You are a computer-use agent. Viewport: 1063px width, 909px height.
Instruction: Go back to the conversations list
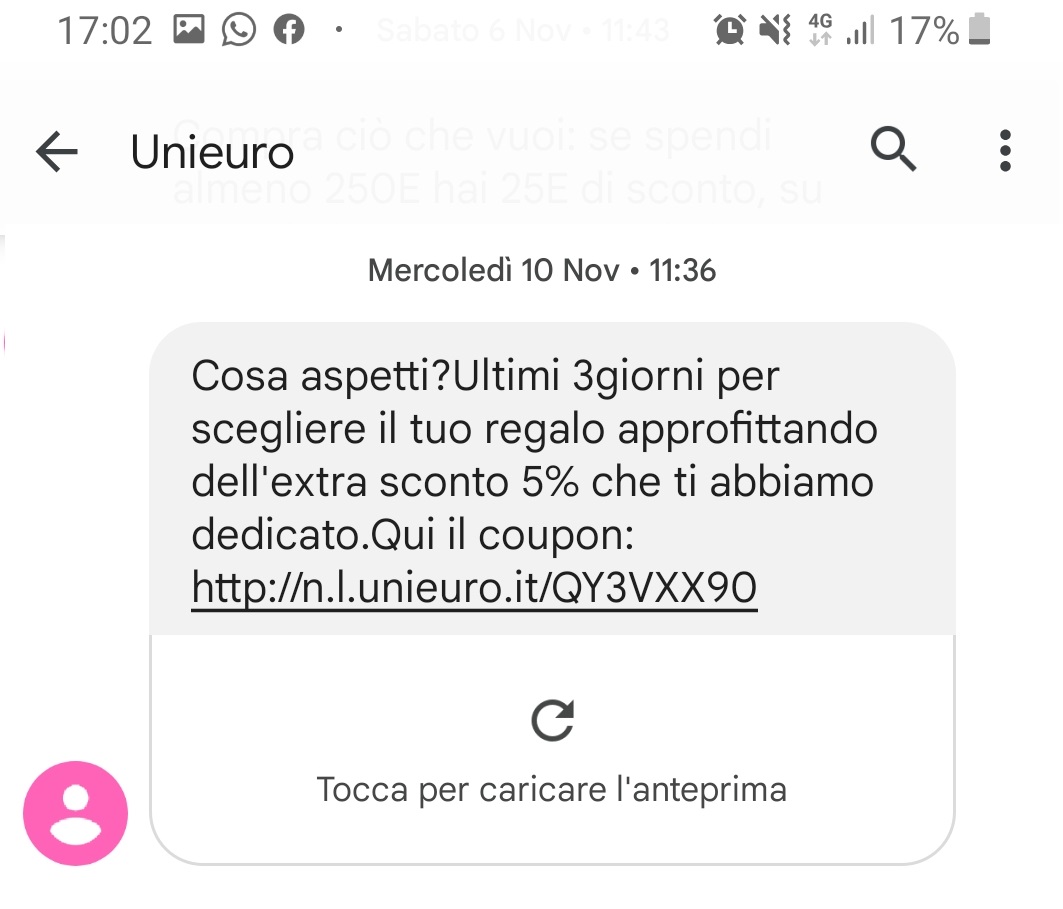pos(57,152)
